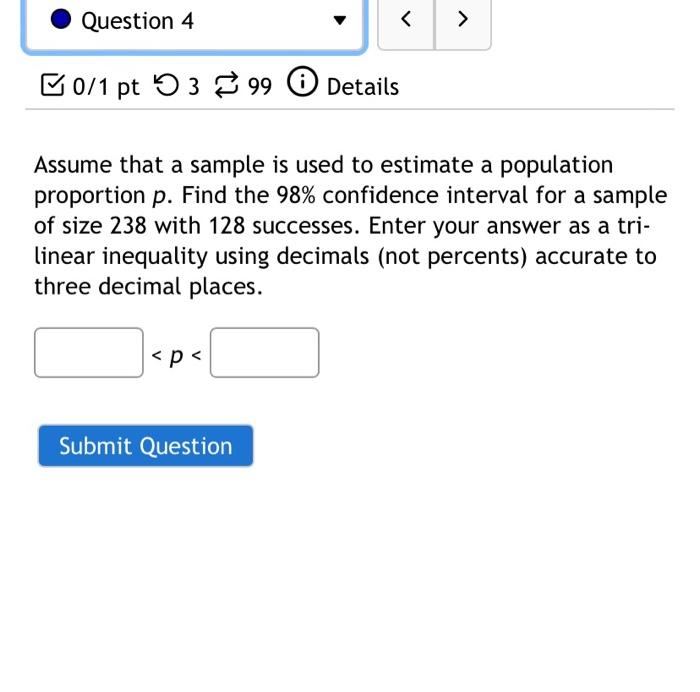Focus the lower bound input box

tap(89, 353)
